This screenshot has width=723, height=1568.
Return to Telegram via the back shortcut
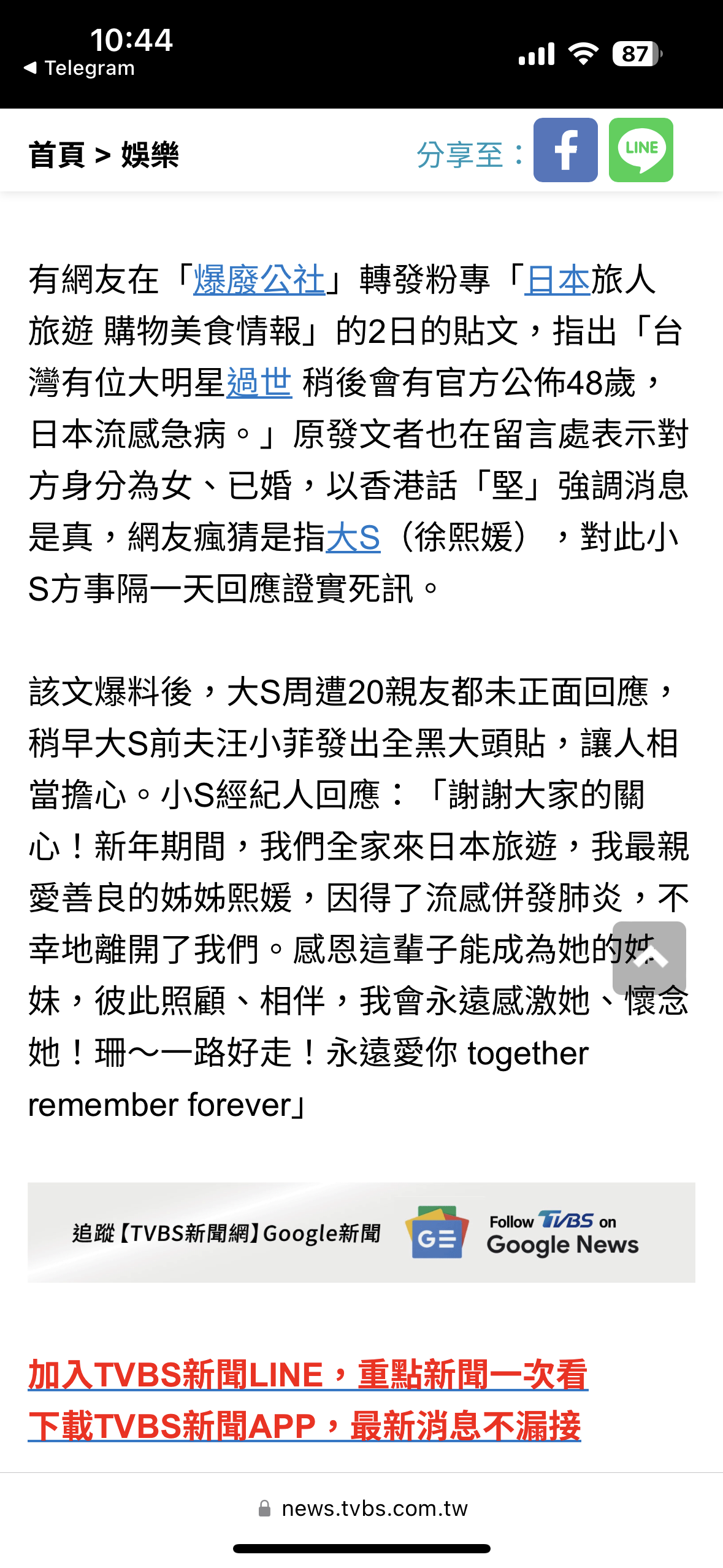click(80, 68)
